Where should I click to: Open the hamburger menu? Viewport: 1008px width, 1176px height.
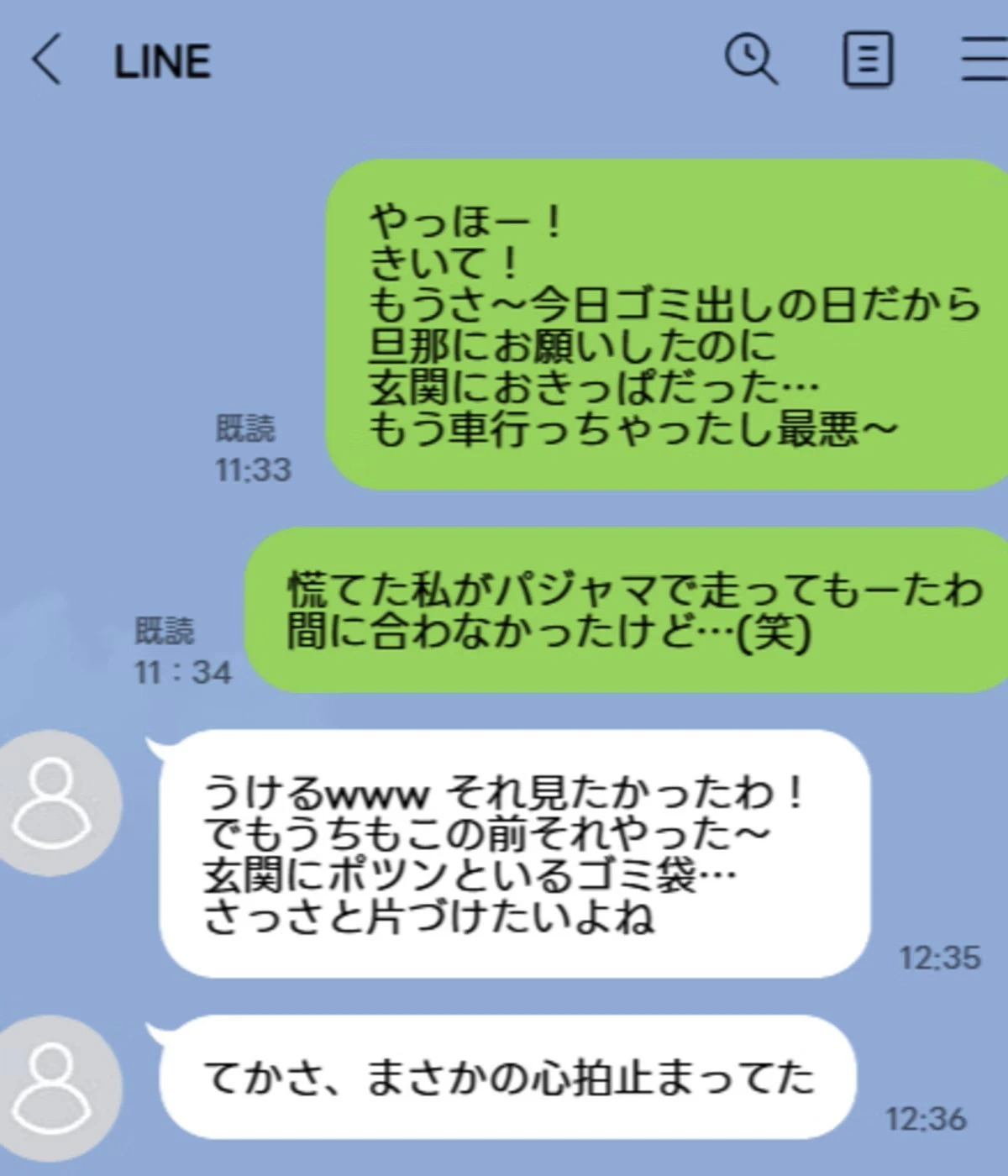click(984, 59)
